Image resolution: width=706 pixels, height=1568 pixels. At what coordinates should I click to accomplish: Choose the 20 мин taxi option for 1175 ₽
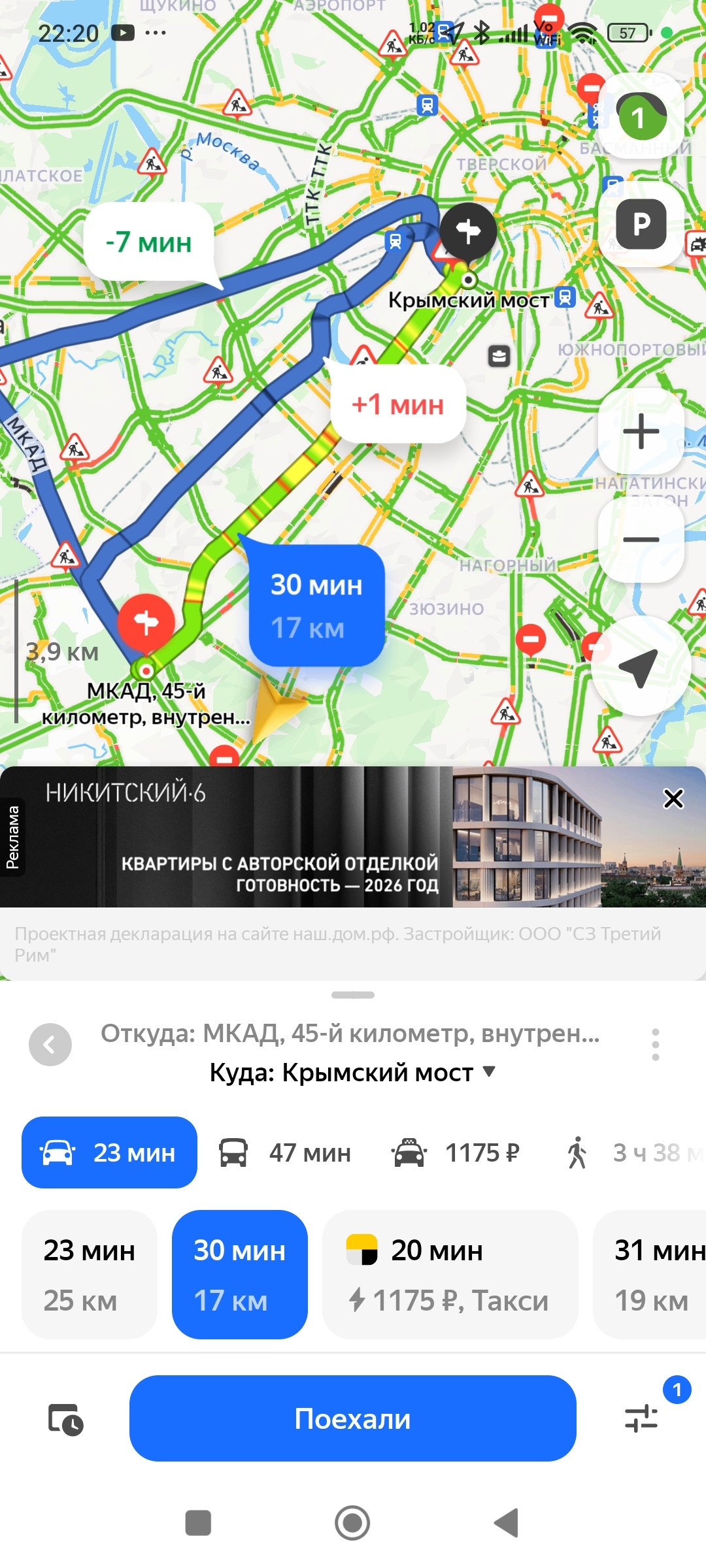point(450,1275)
